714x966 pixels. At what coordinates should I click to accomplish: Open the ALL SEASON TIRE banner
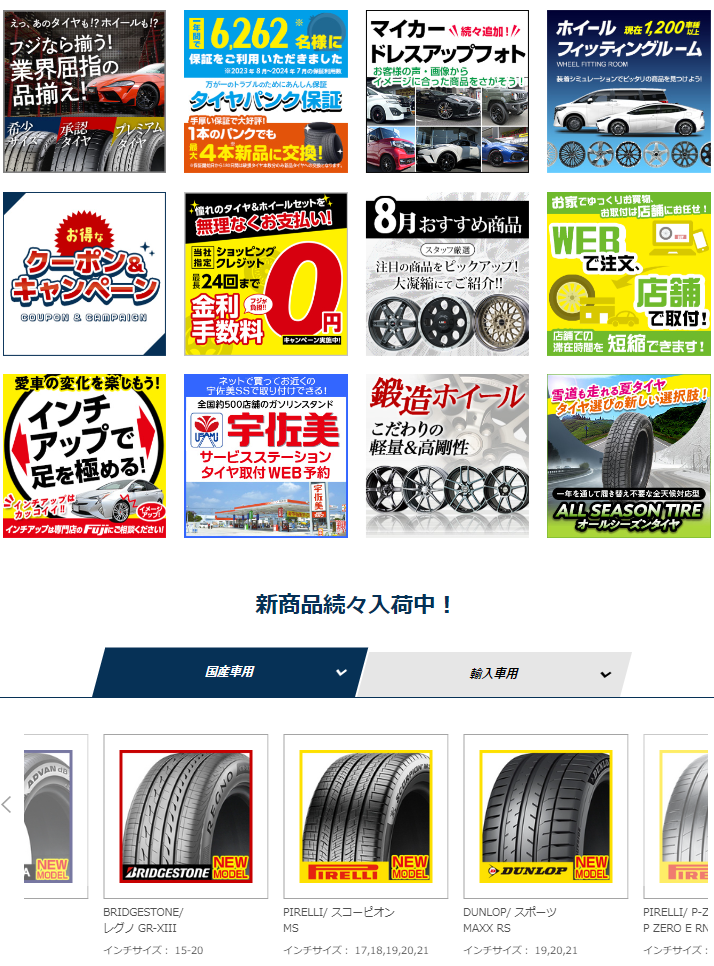(628, 456)
